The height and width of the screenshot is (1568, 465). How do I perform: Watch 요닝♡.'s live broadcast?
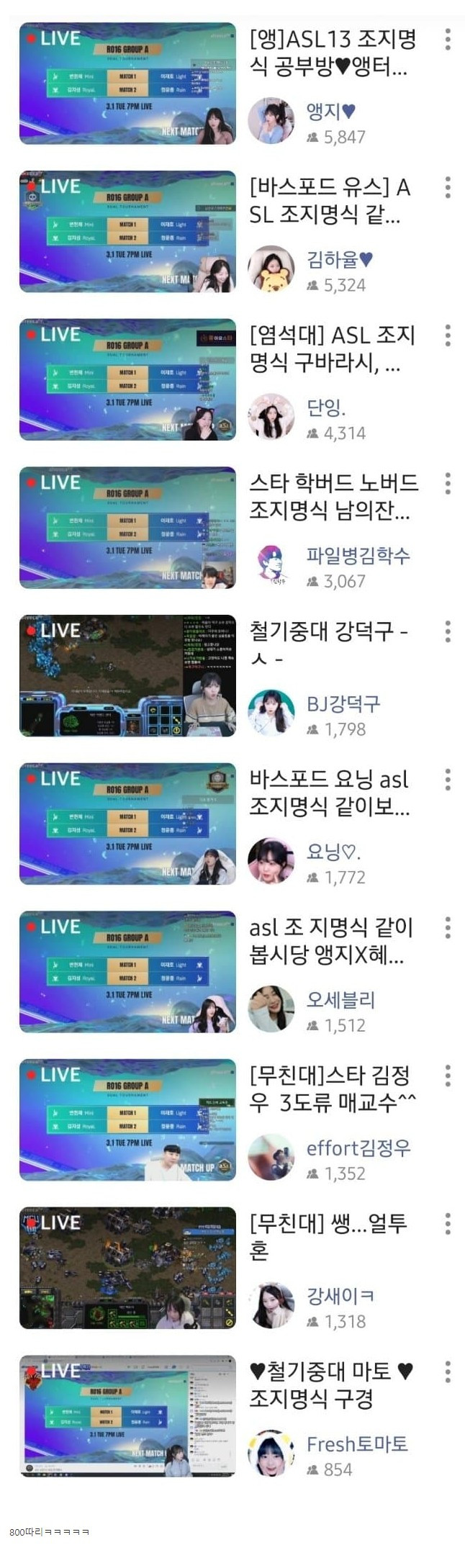click(x=127, y=824)
